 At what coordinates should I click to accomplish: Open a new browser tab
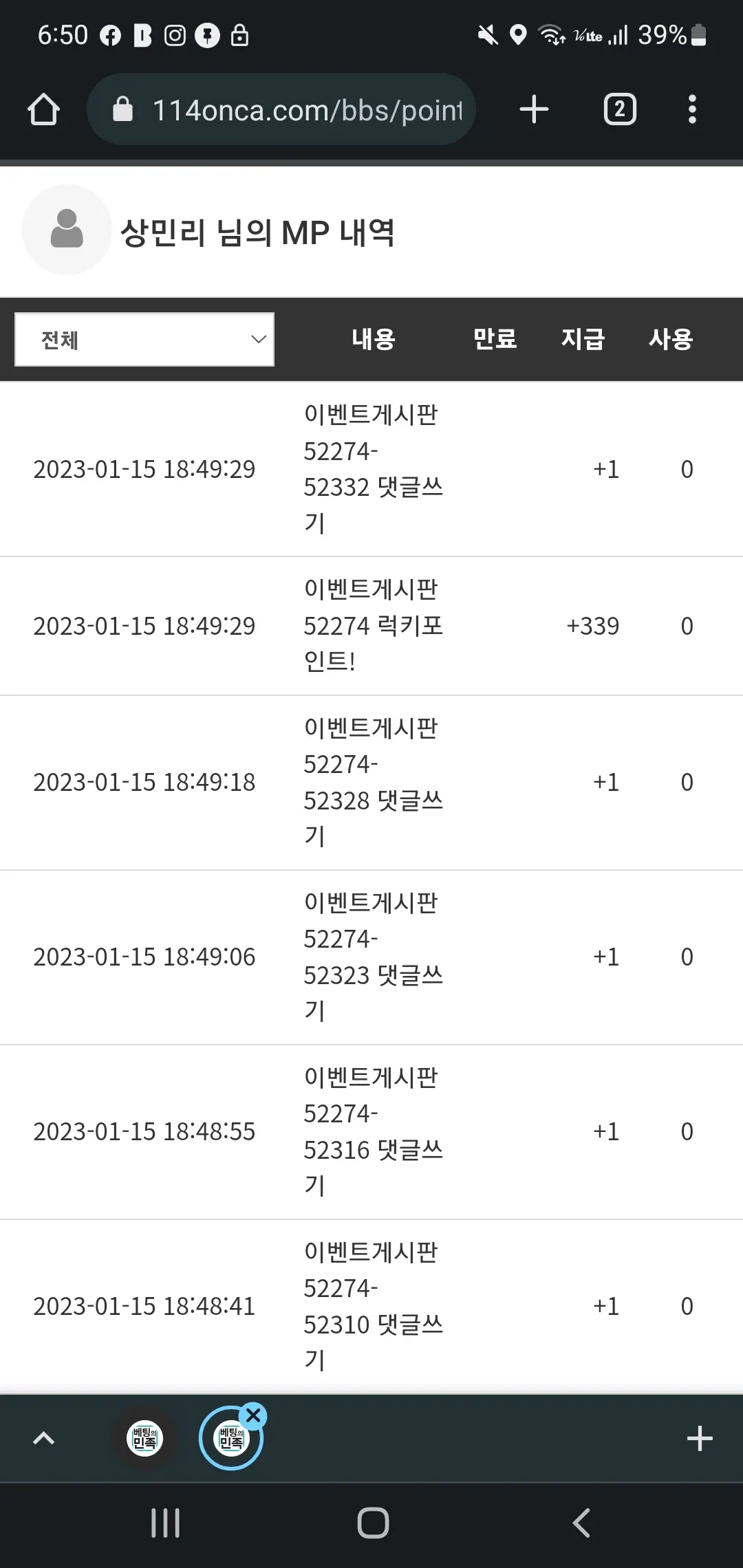click(x=534, y=109)
